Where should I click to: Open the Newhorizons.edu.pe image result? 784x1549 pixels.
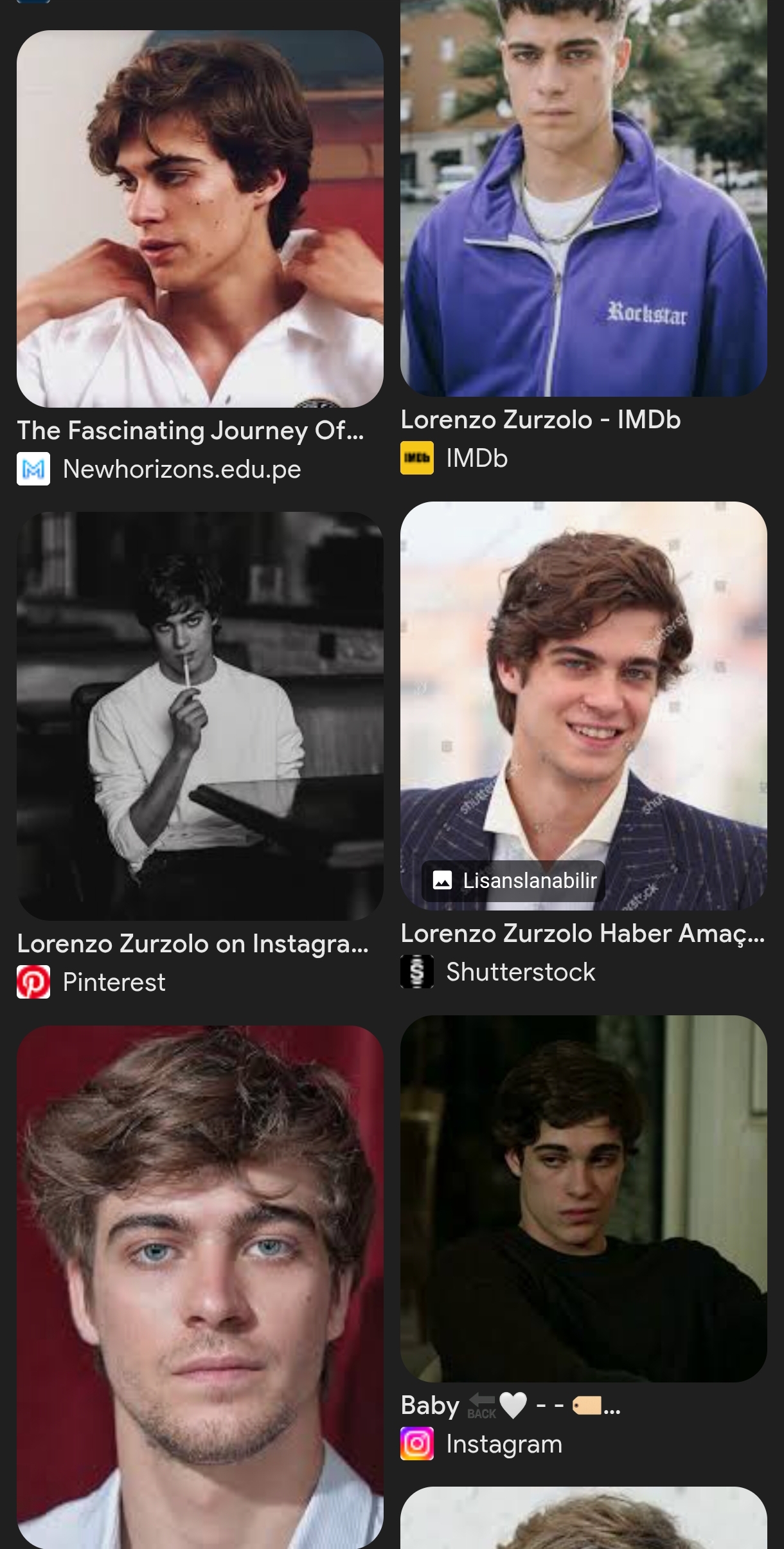coord(200,219)
